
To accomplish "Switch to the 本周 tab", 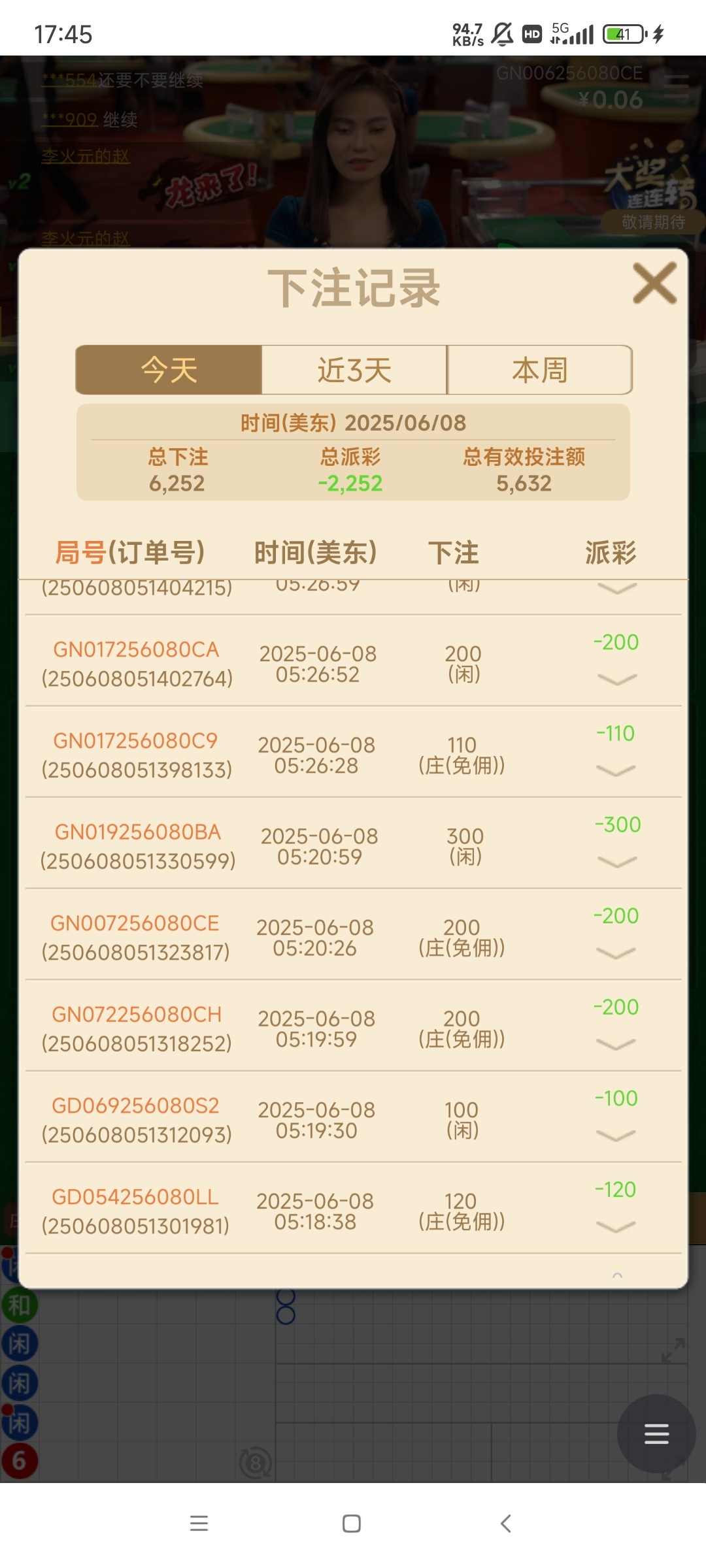I will [539, 370].
